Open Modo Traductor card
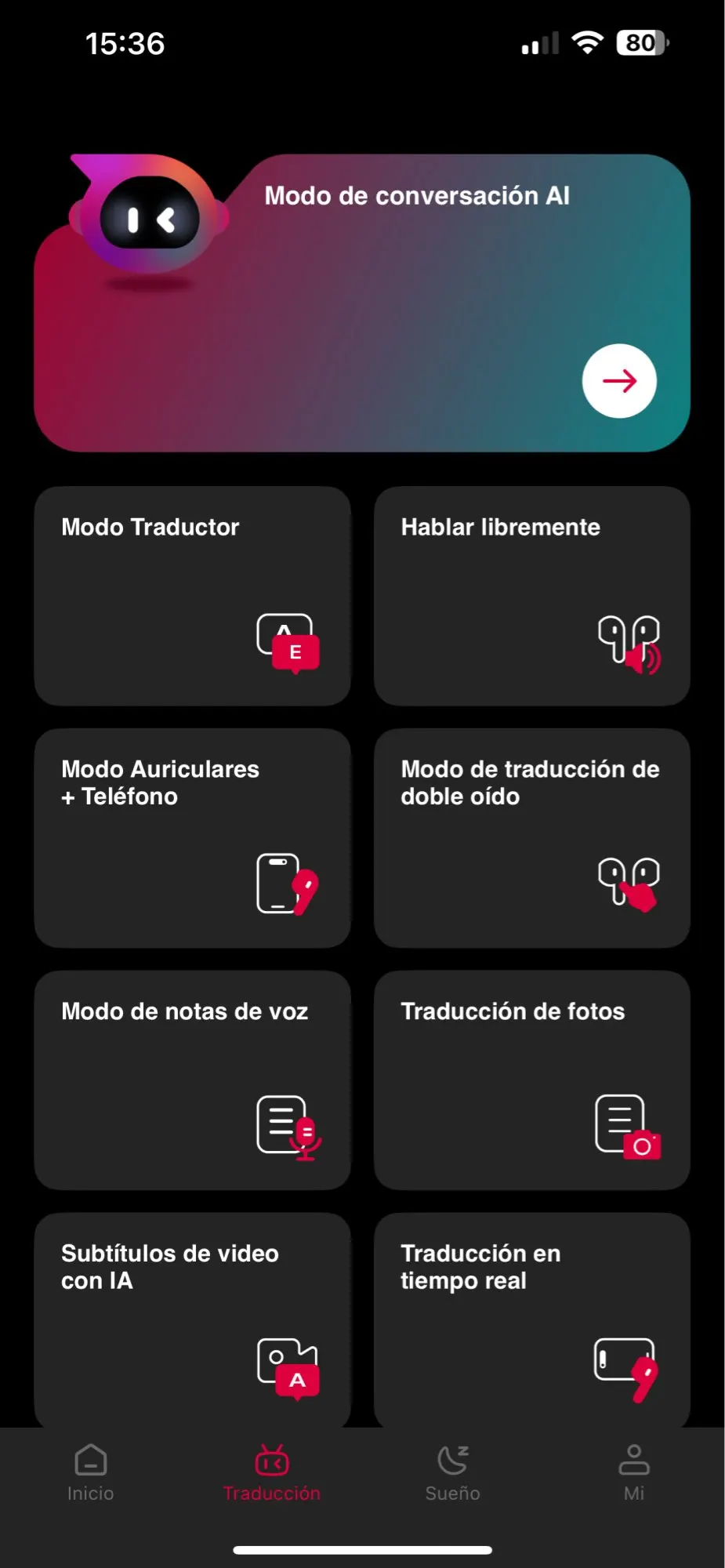Viewport: 725px width, 1568px height. click(192, 596)
